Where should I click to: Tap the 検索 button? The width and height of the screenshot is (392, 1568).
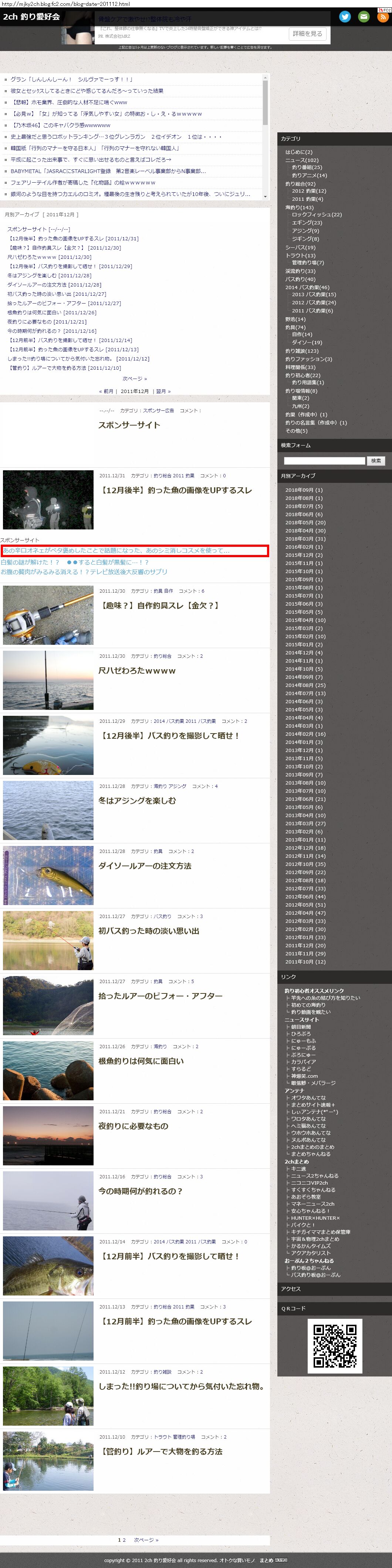click(x=376, y=461)
